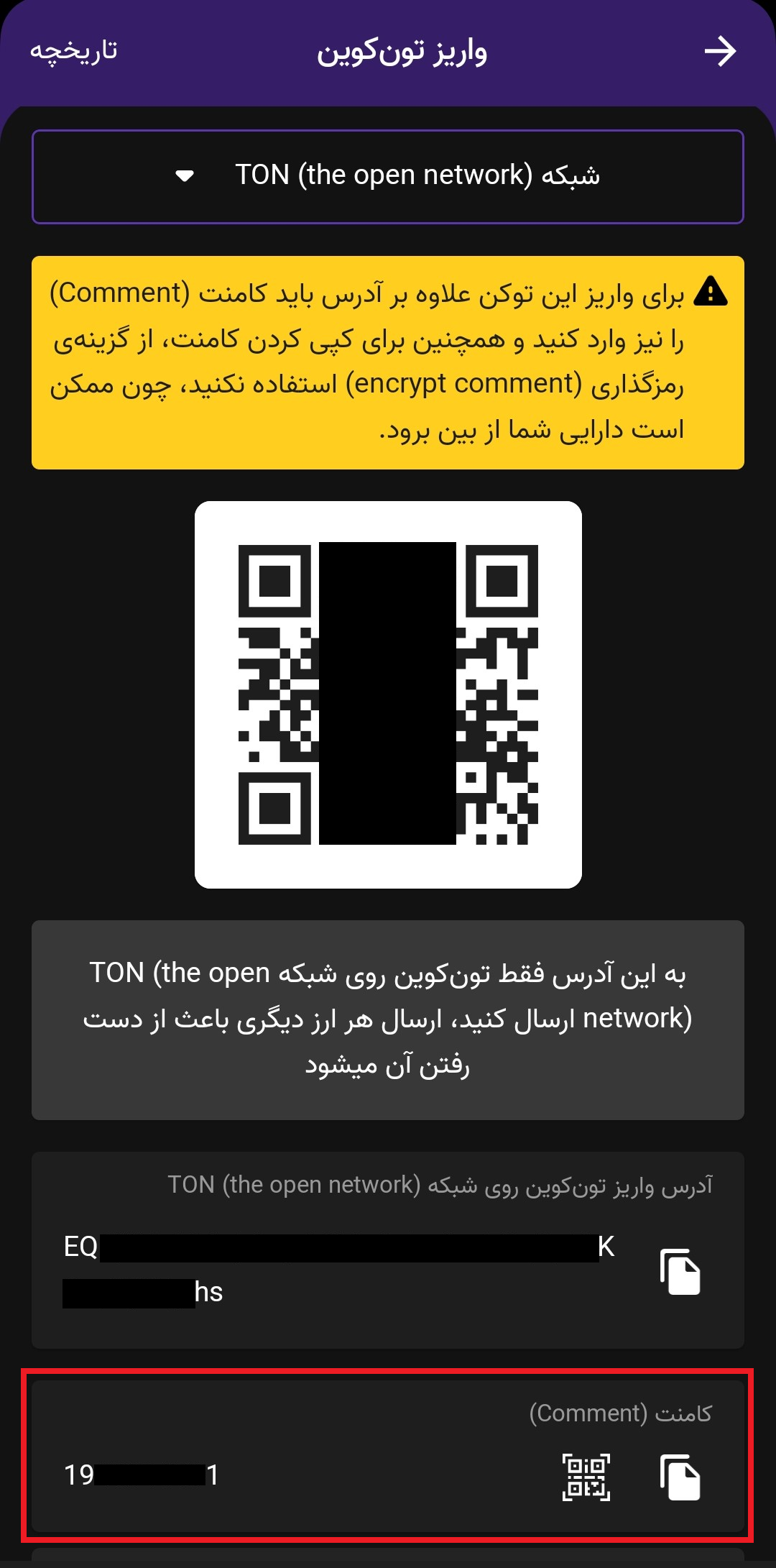Show the QR code for the comment
Image resolution: width=776 pixels, height=1568 pixels.
pos(586,1477)
